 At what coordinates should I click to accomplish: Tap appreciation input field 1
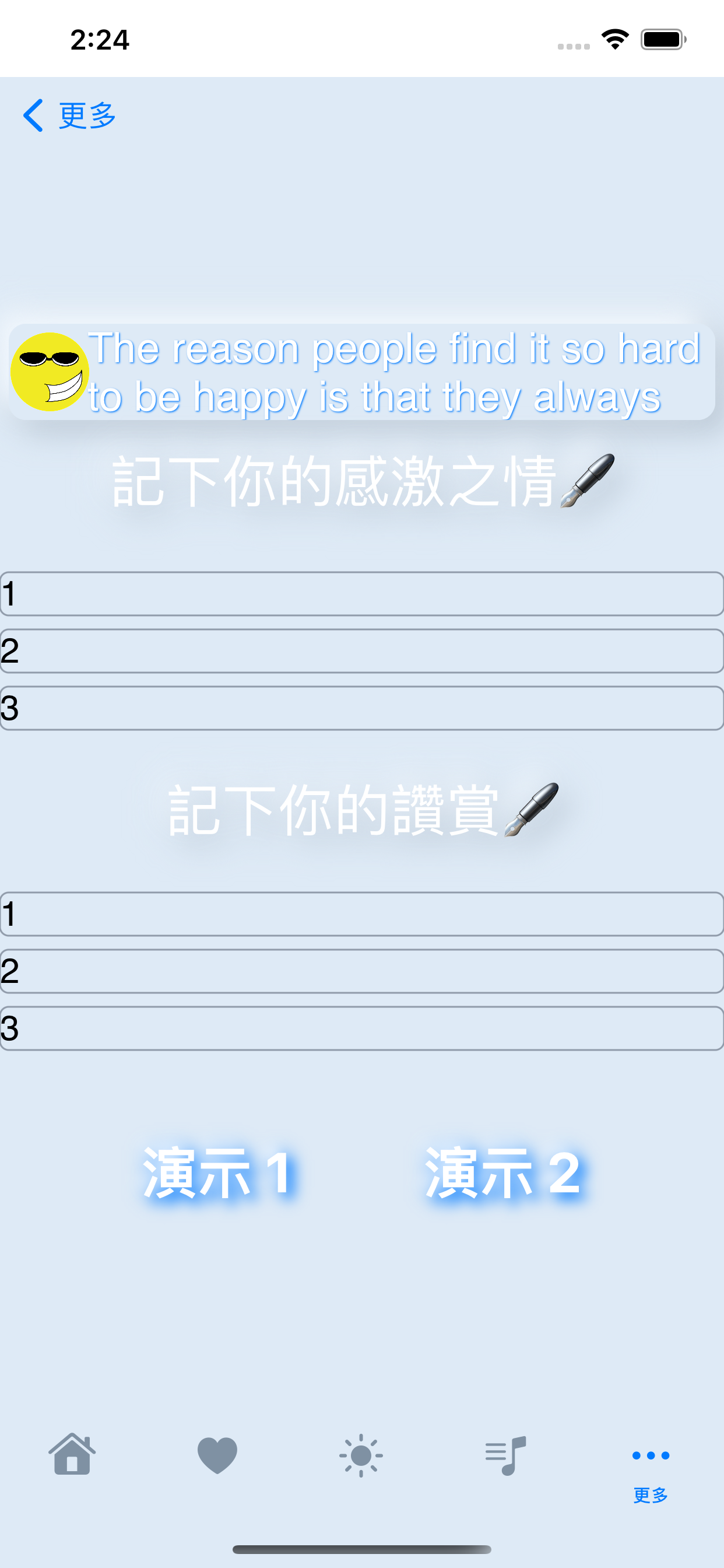[362, 914]
